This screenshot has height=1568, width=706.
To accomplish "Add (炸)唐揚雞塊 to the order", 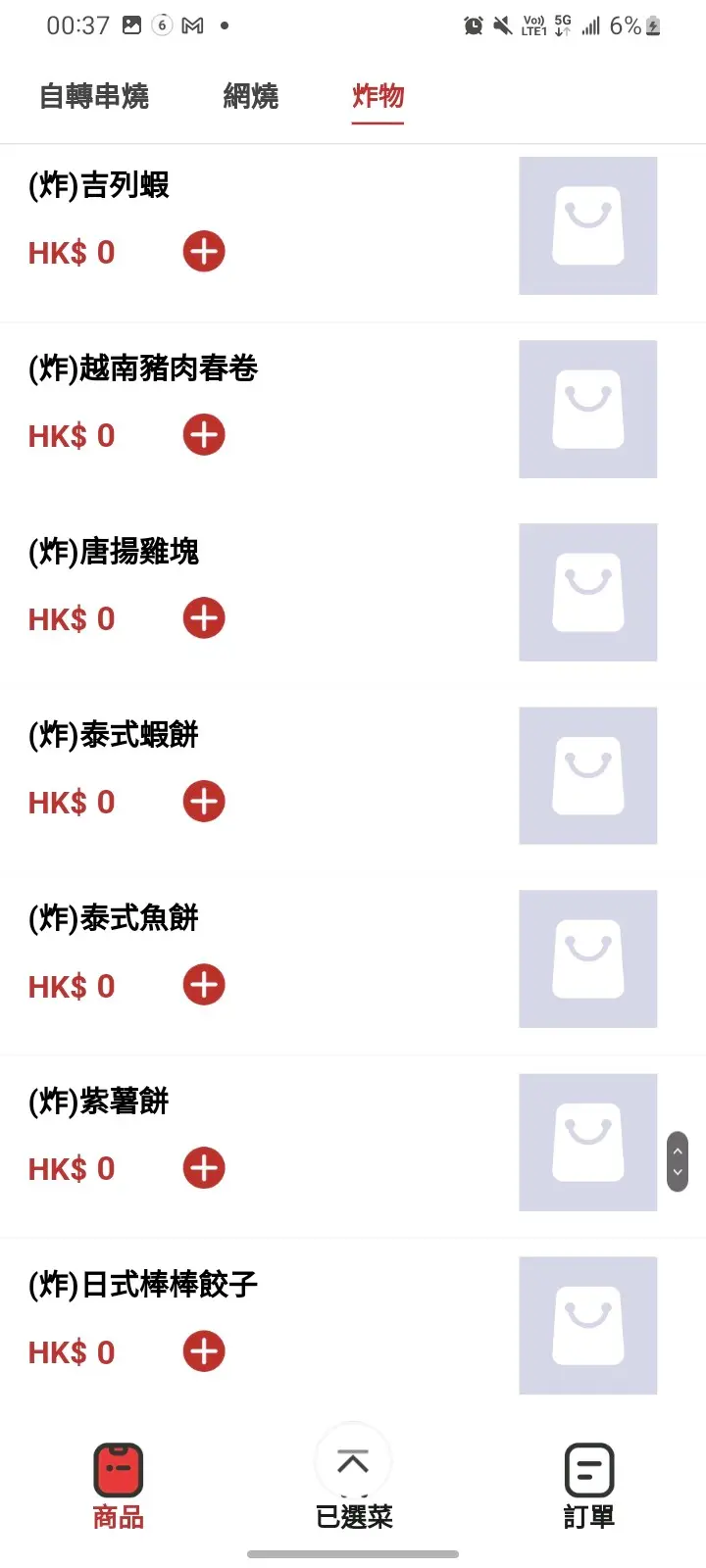I will (x=204, y=618).
